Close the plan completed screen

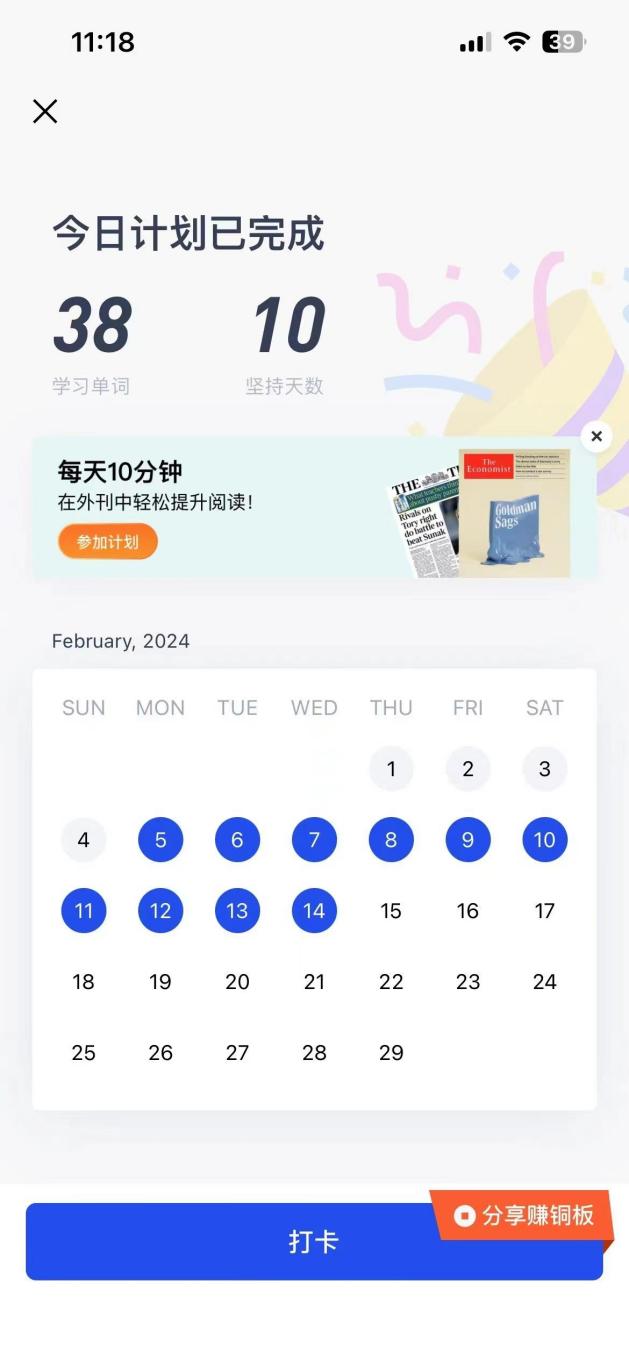point(45,111)
